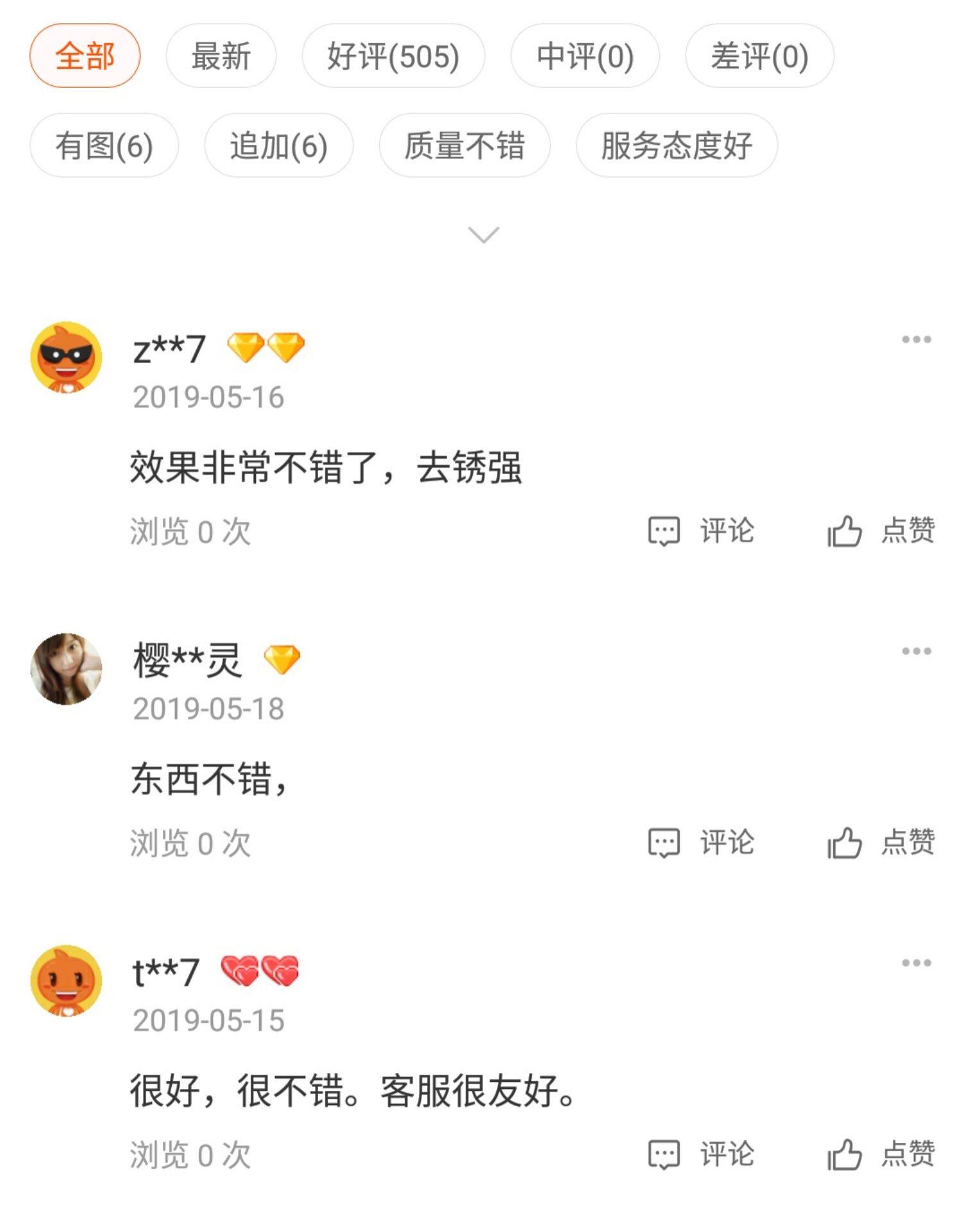Filter reviews by 有图(6)
This screenshot has width=962, height=1232.
104,146
